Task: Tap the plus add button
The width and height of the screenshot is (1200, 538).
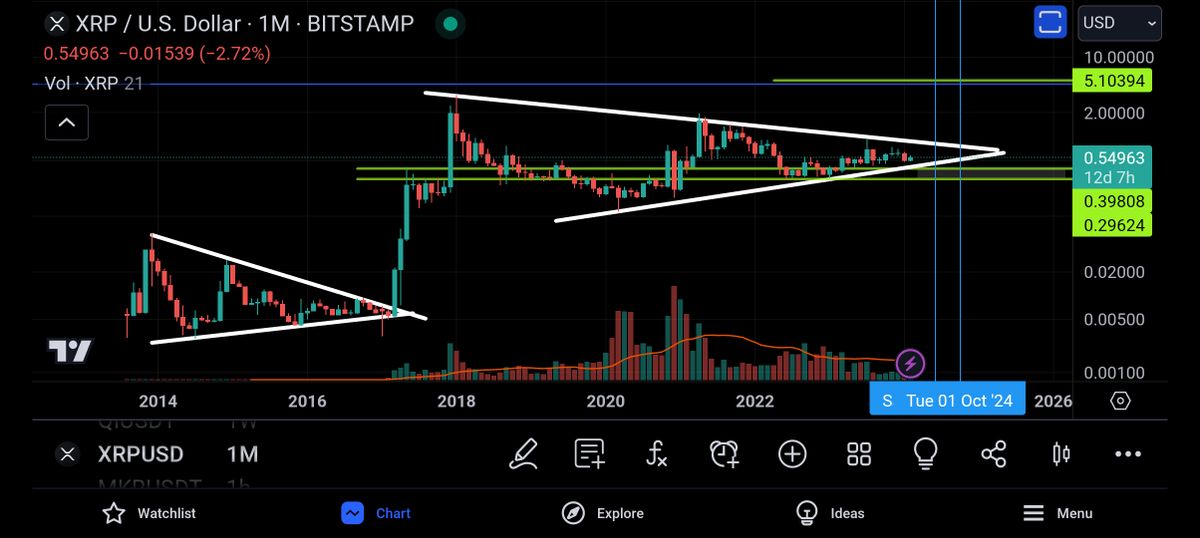Action: click(792, 454)
